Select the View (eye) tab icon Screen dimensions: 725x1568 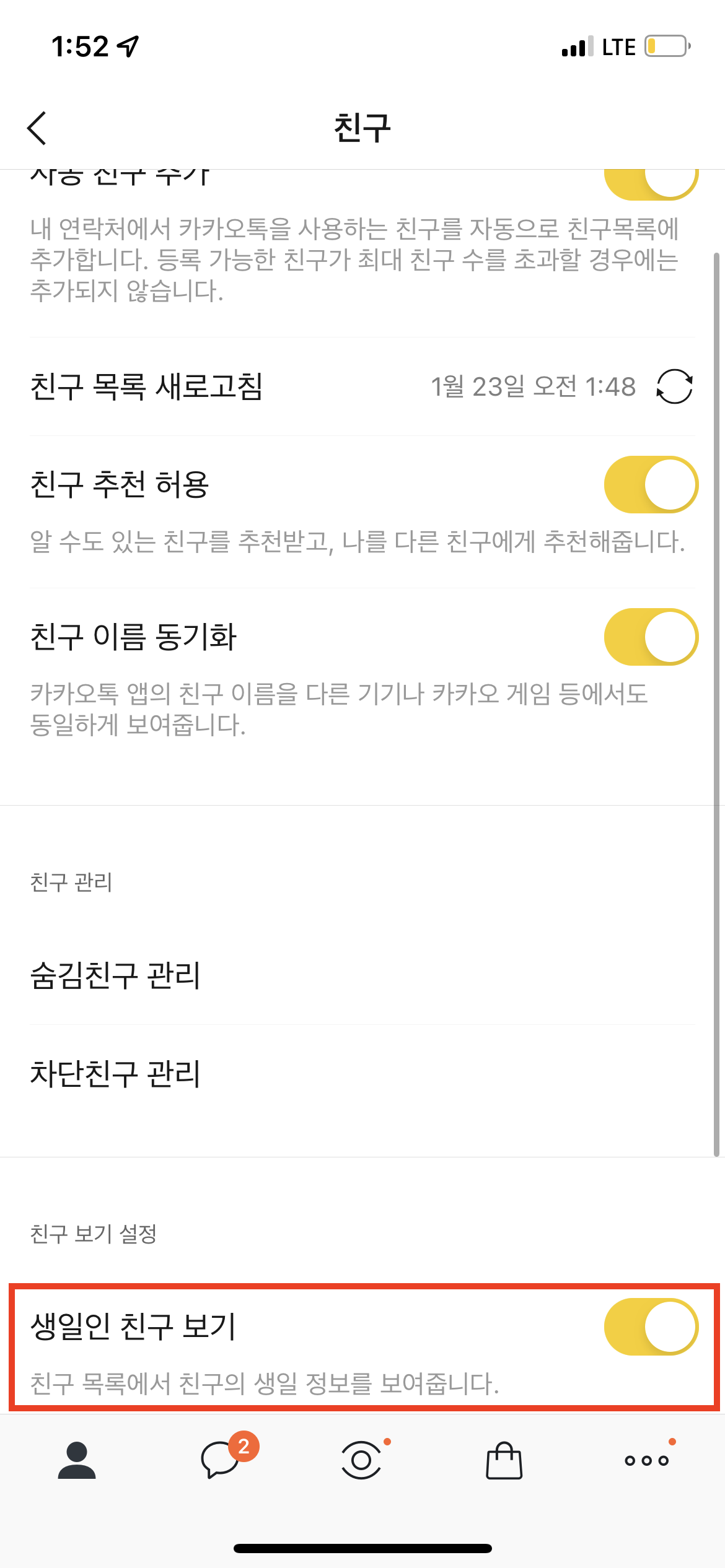(362, 1461)
